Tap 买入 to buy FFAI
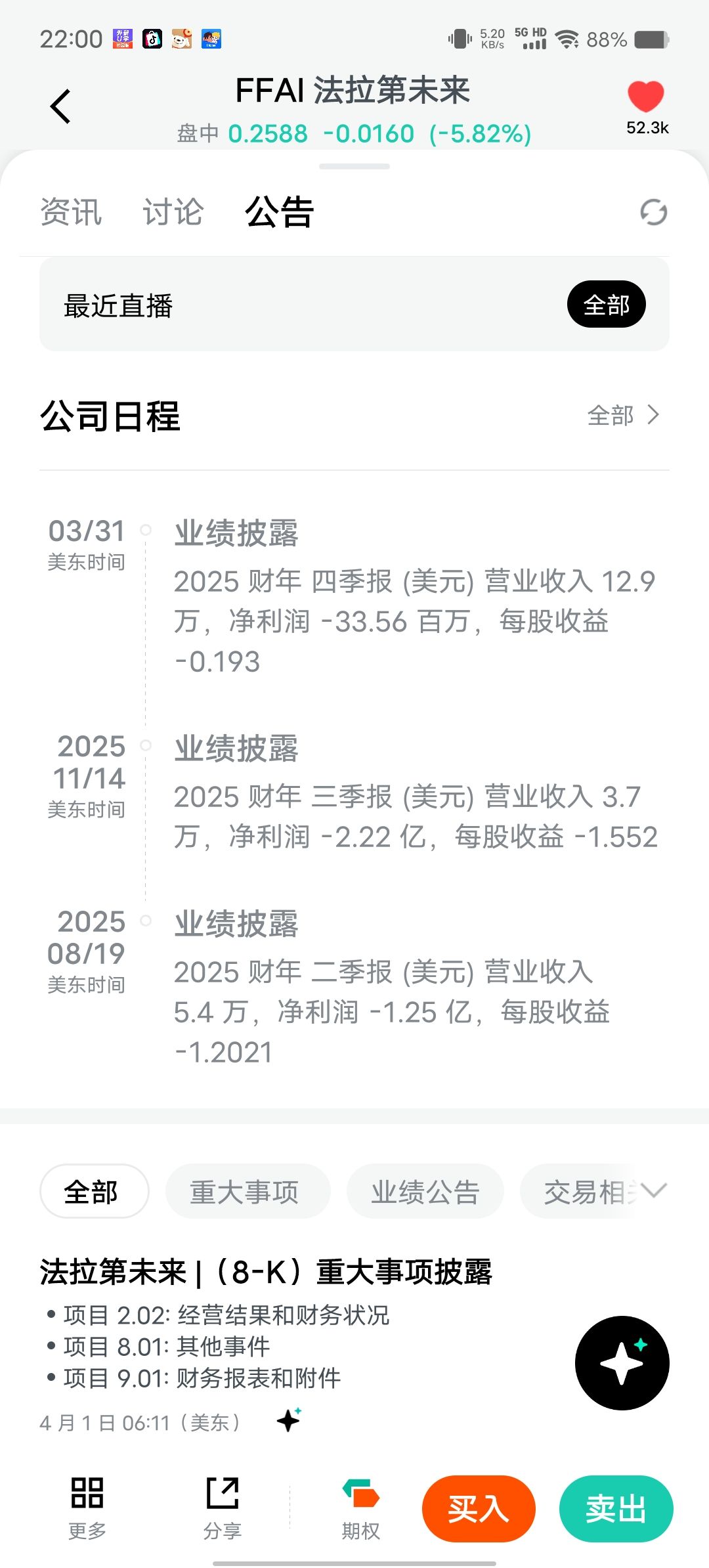709x1568 pixels. (x=479, y=1508)
